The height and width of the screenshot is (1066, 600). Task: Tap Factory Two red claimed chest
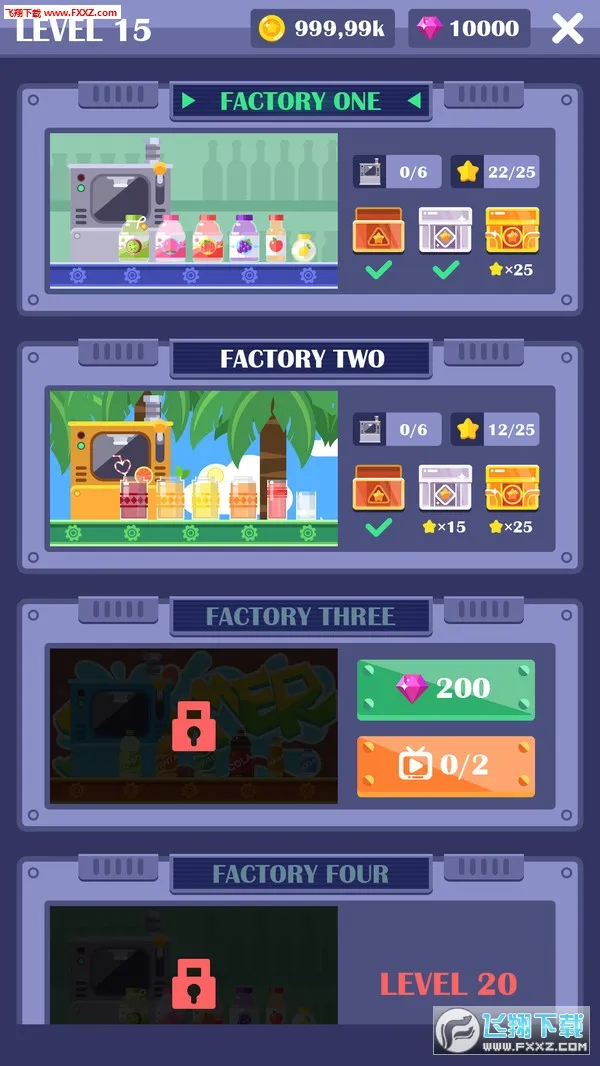click(378, 488)
